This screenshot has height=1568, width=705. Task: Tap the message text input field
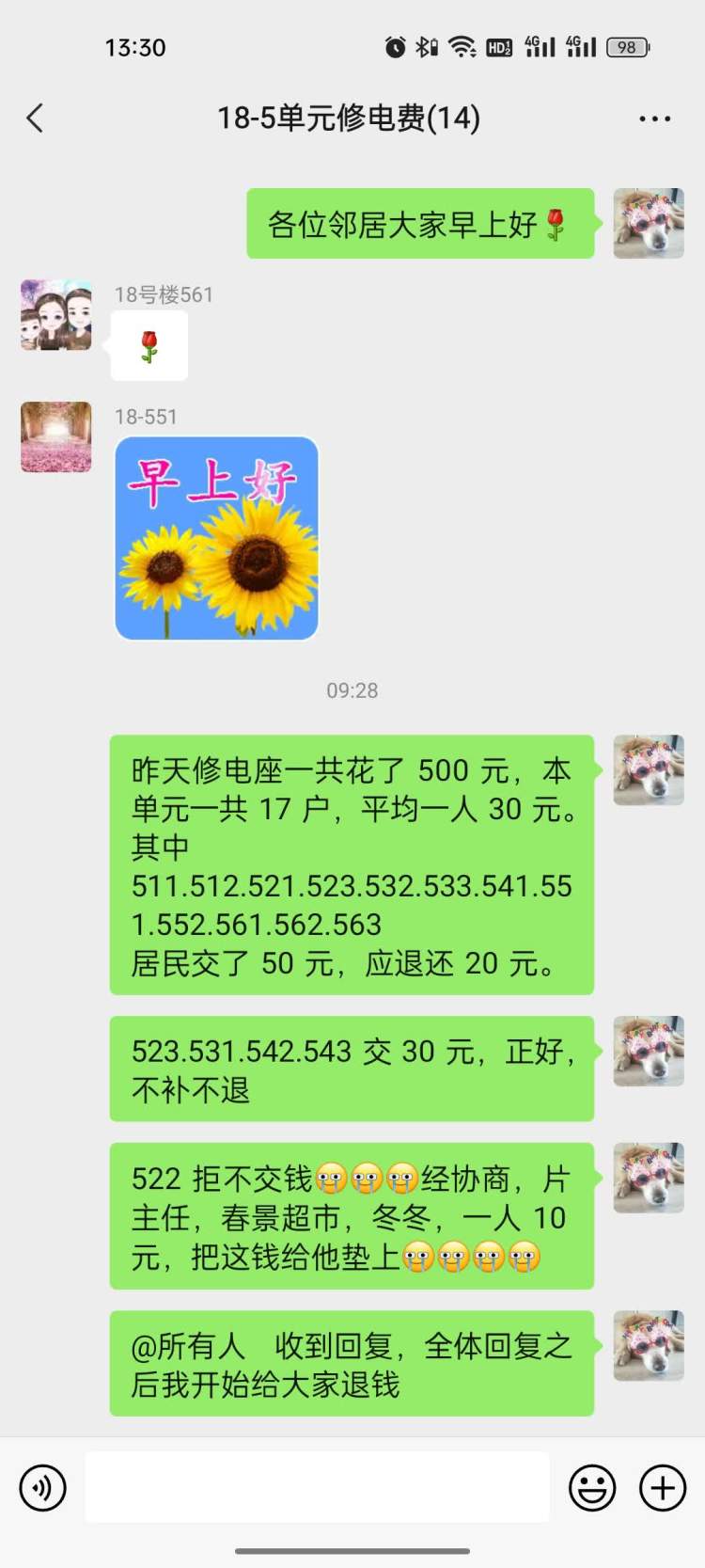coord(317,1487)
